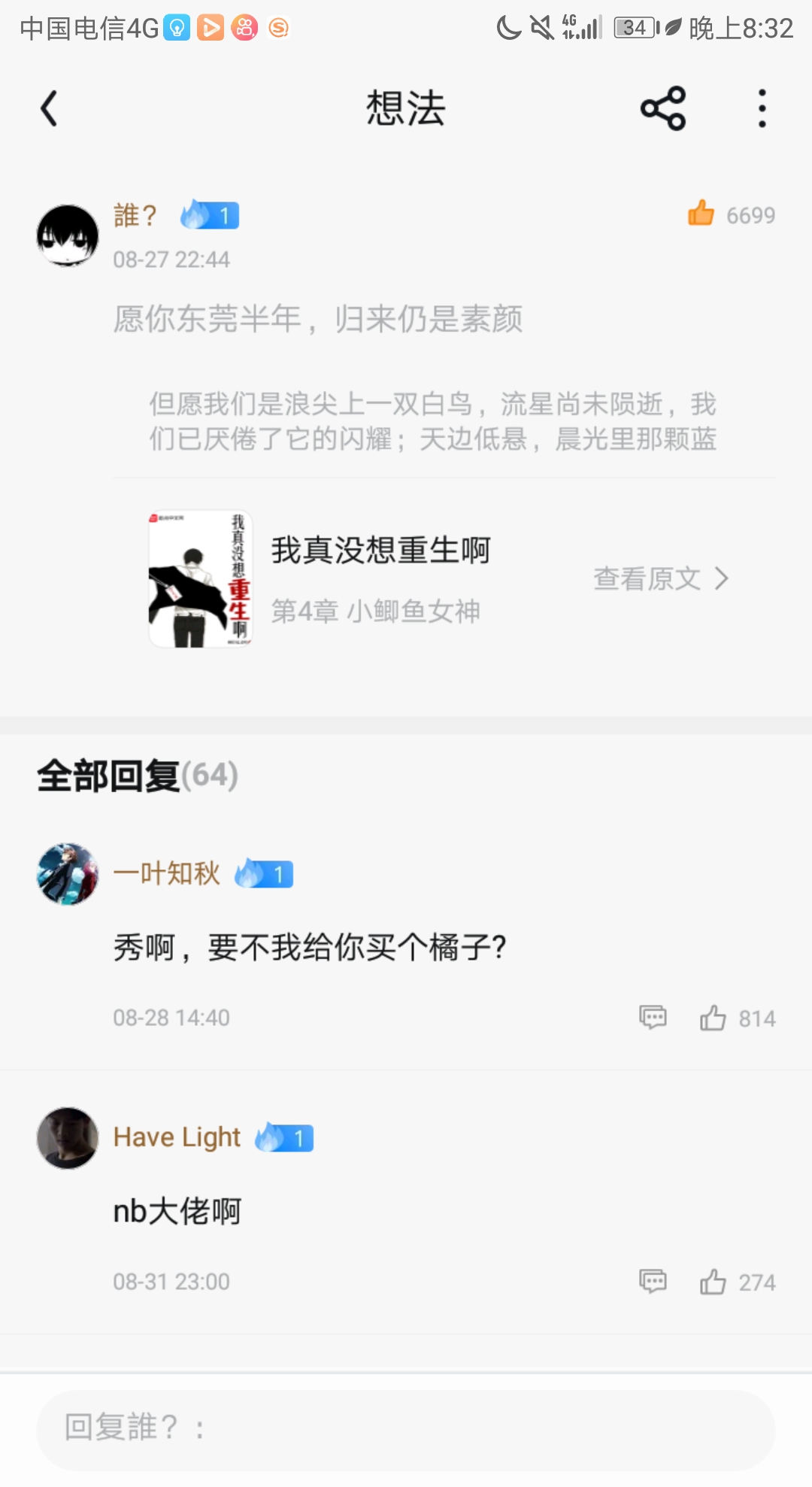This screenshot has width=812, height=1487.
Task: Reply to 一叶知秋's comment via comment icon
Action: pyautogui.click(x=653, y=1018)
